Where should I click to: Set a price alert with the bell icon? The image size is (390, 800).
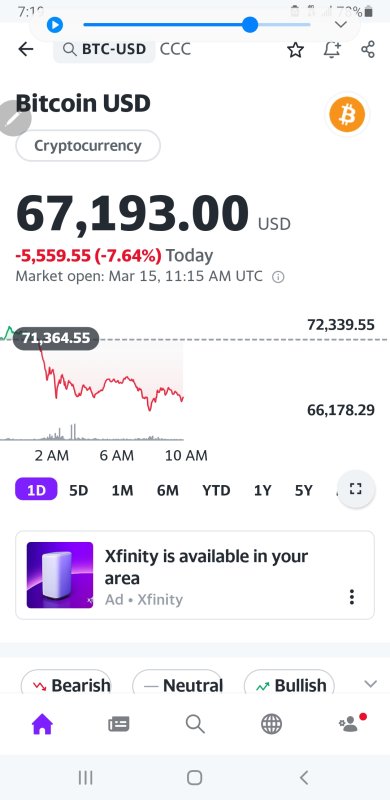[x=332, y=49]
